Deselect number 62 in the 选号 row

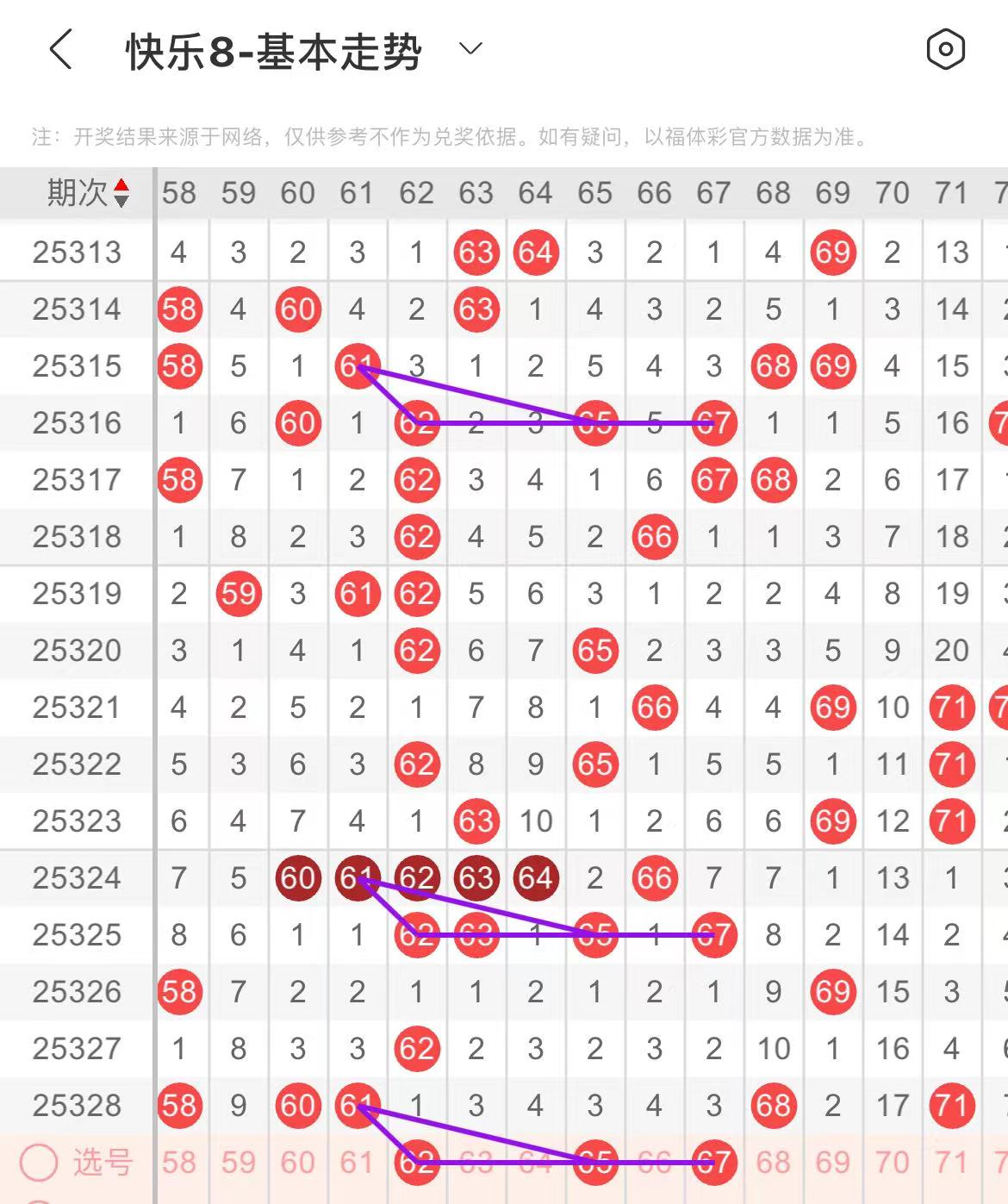click(x=417, y=1163)
